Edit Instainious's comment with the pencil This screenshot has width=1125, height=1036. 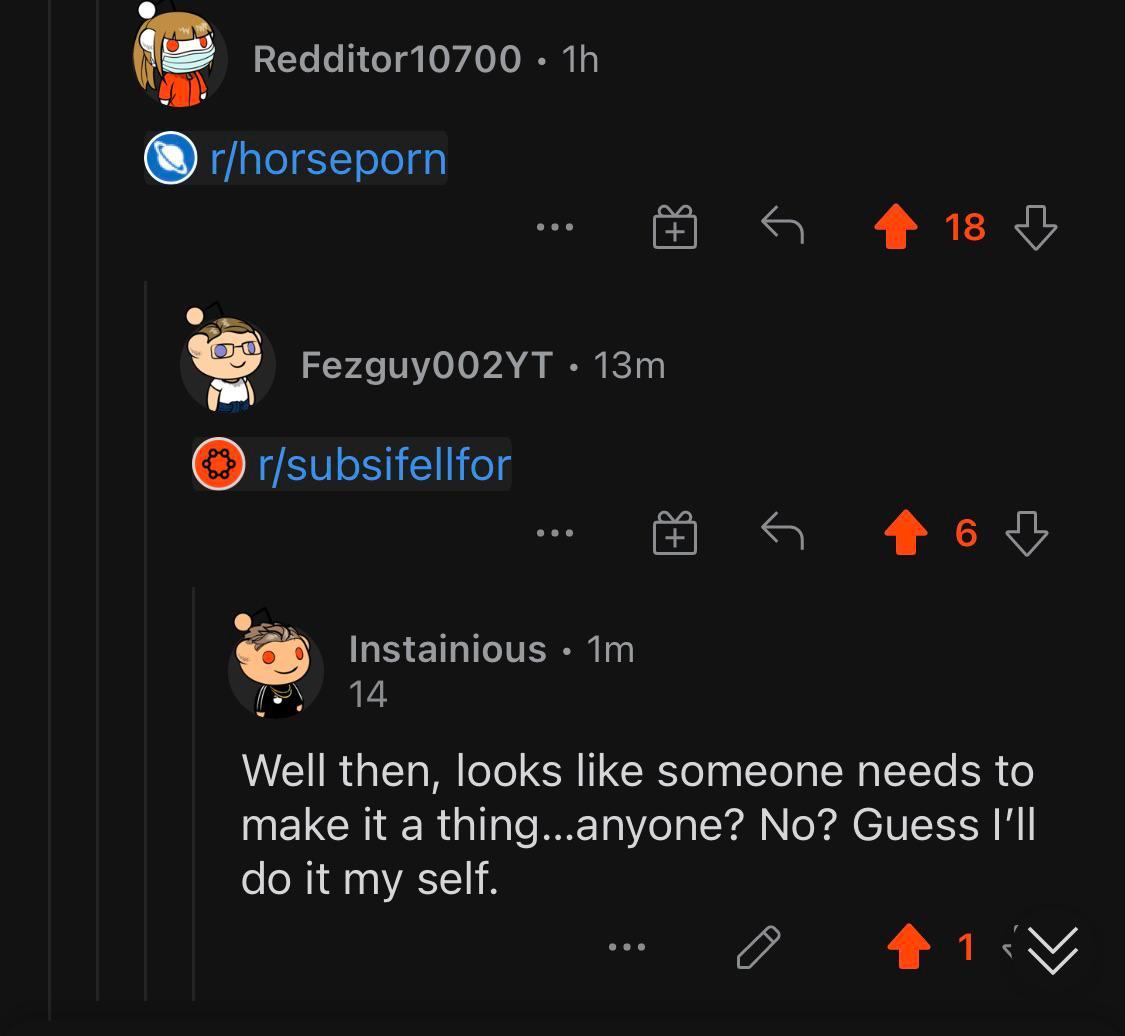pos(758,947)
